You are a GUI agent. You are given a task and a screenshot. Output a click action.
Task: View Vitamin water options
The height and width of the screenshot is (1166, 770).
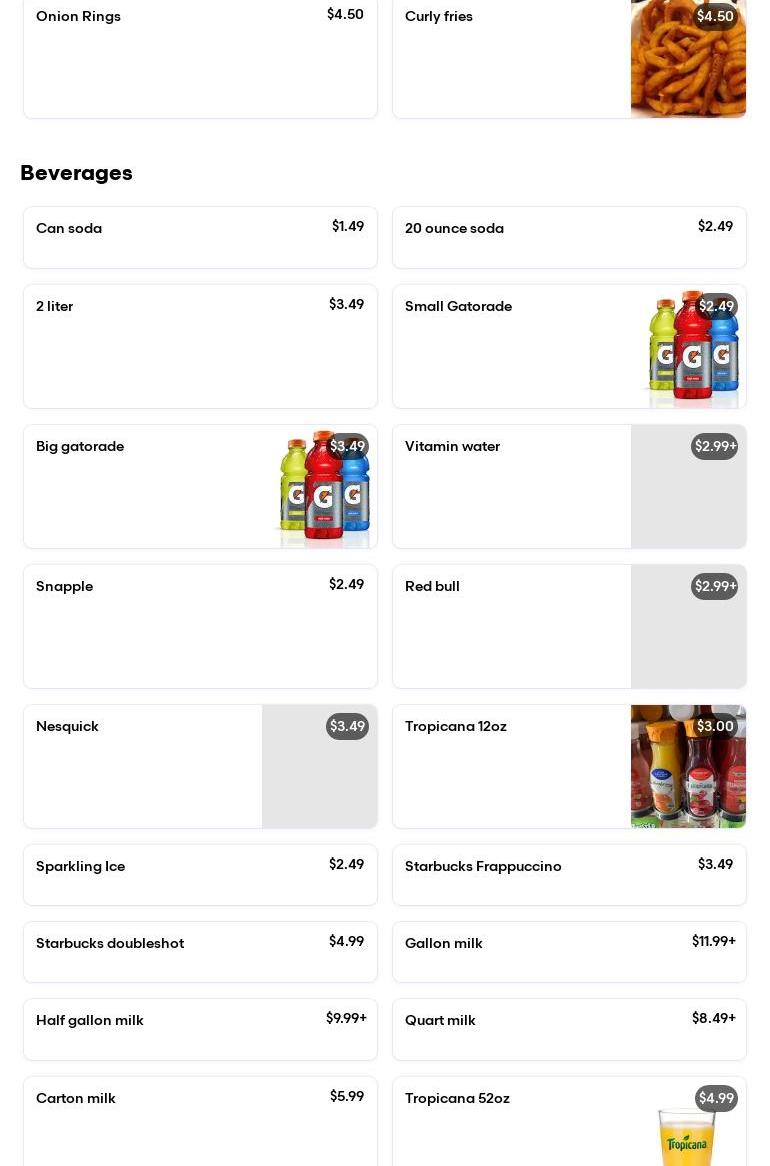(x=510, y=486)
